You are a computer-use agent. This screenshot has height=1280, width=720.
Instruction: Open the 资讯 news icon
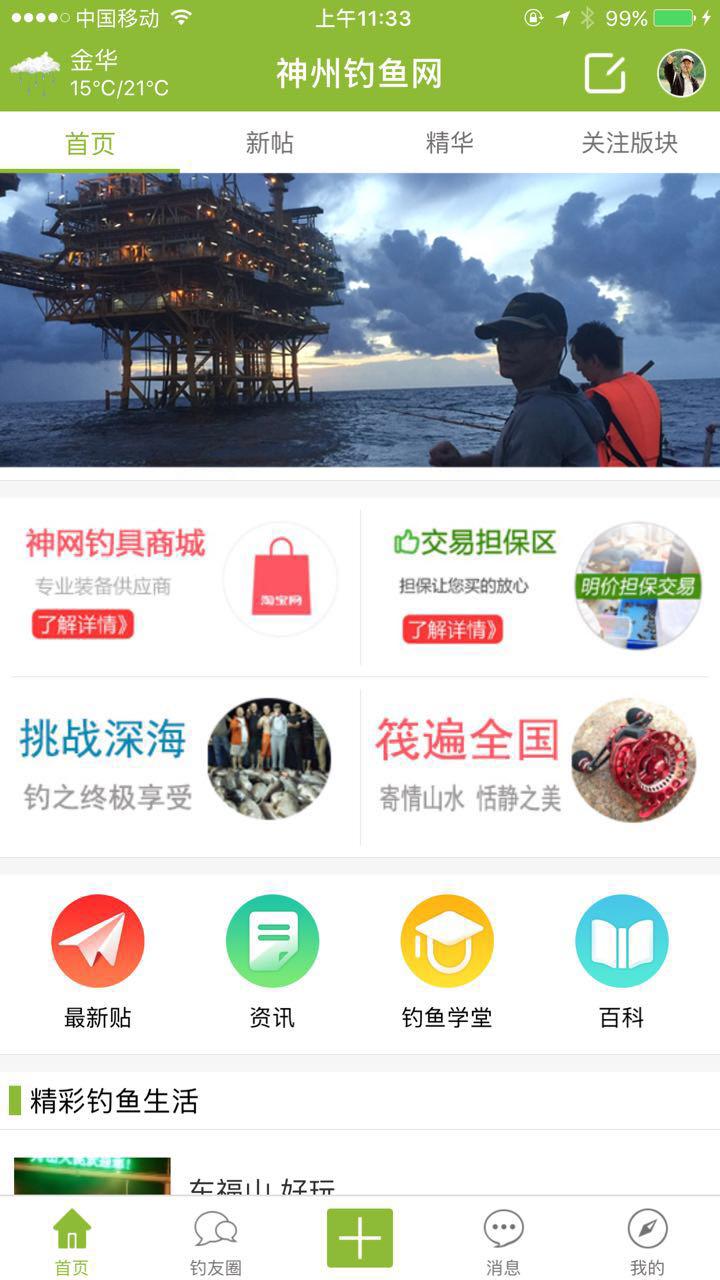tap(272, 940)
